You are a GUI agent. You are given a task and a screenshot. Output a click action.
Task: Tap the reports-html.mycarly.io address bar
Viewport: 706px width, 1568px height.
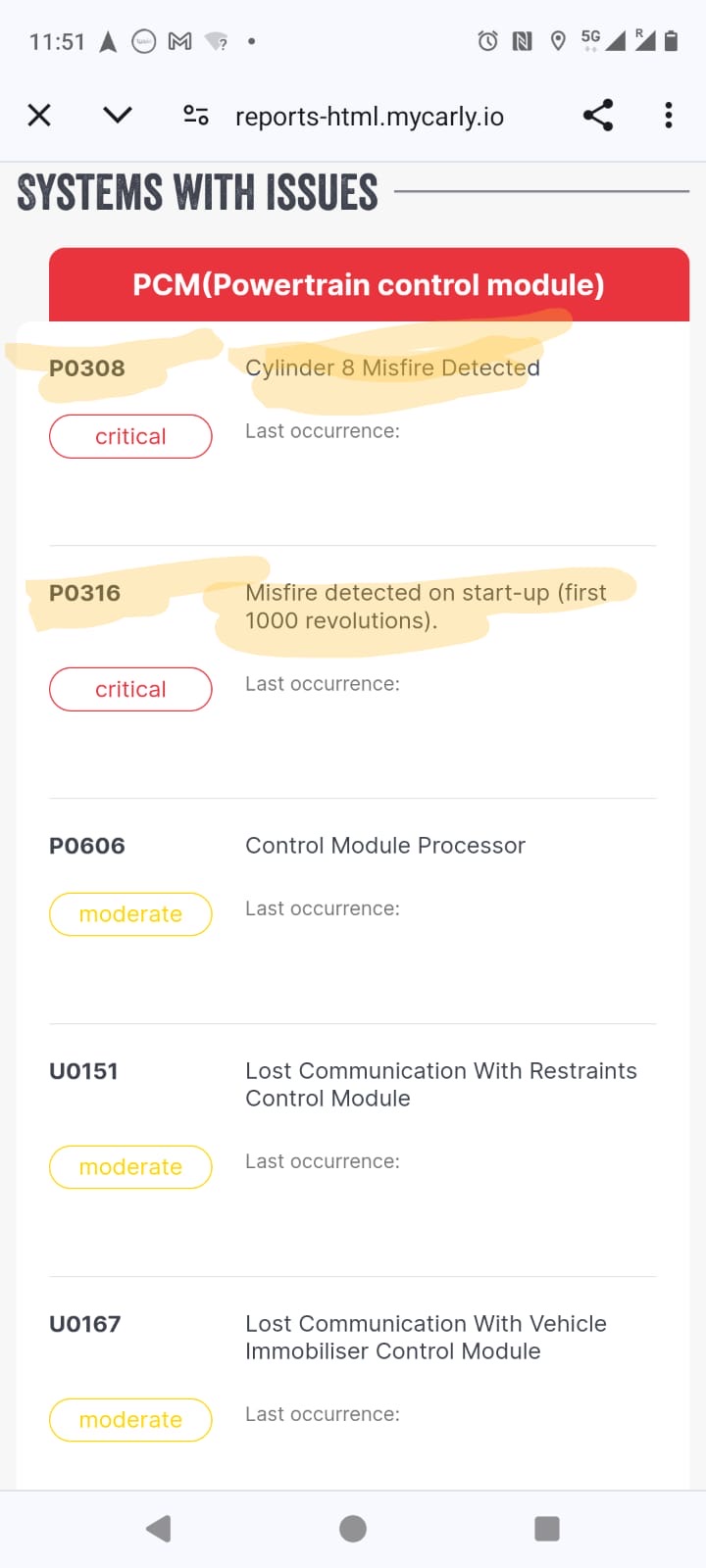coord(370,117)
